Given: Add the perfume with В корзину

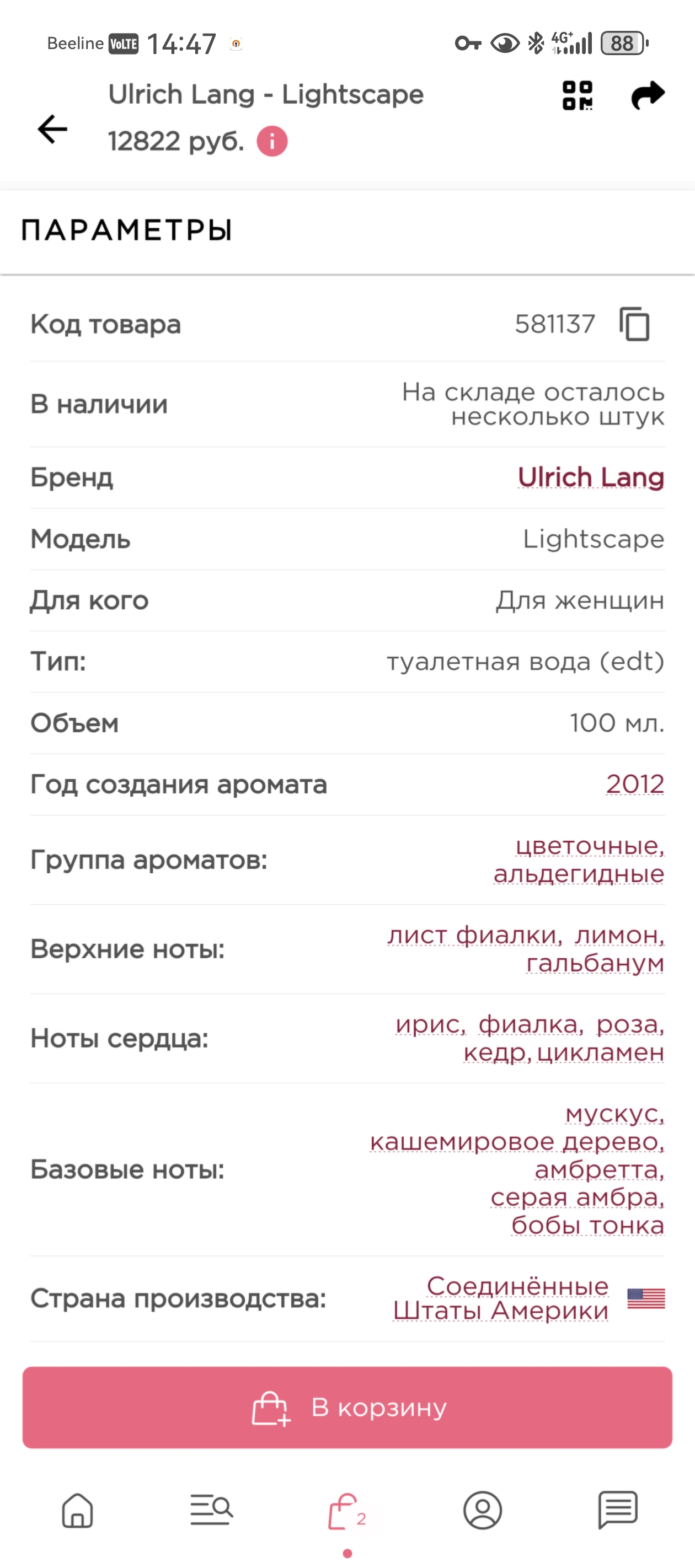Looking at the screenshot, I should (347, 1408).
